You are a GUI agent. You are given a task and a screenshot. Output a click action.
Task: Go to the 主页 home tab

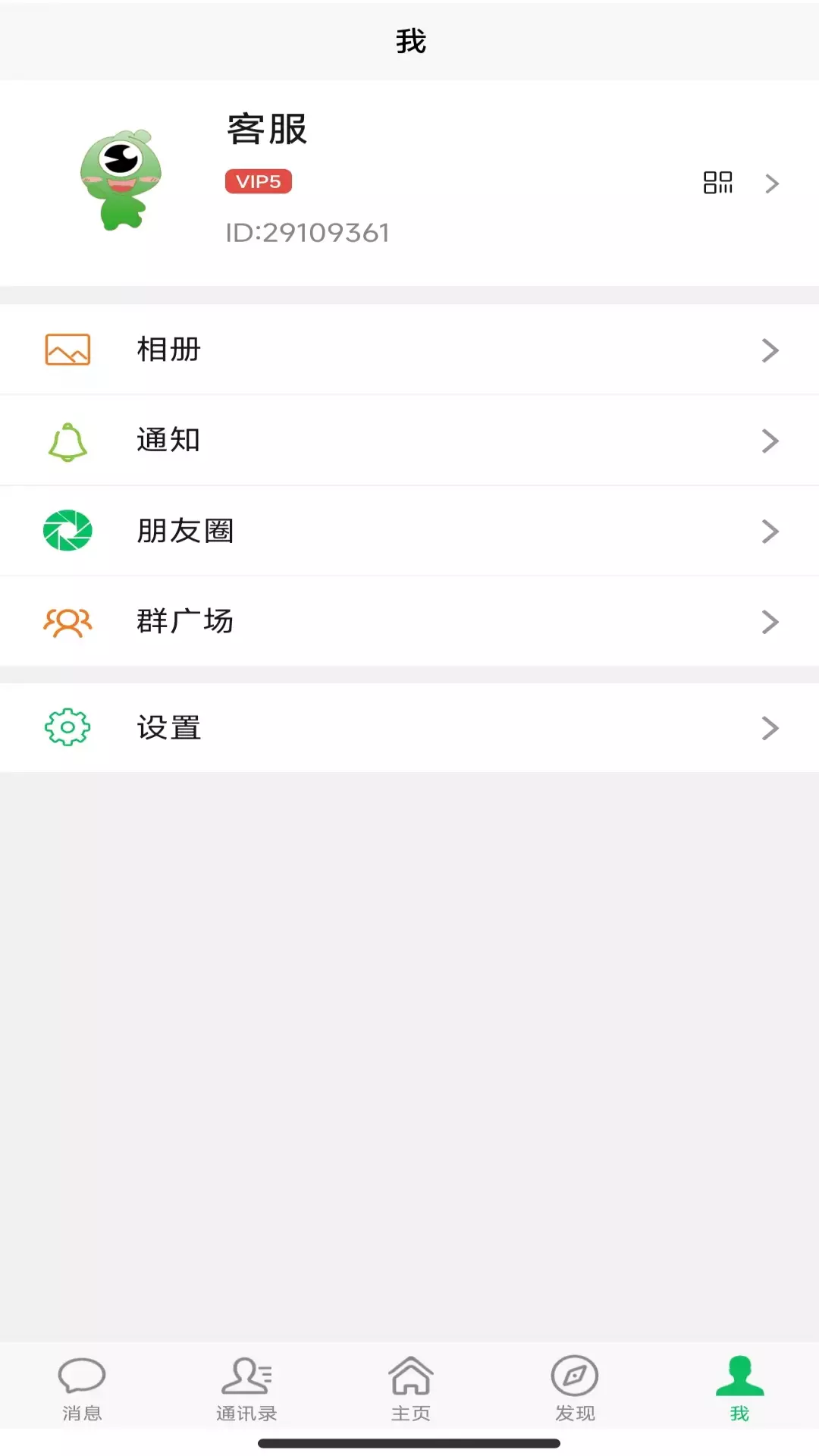click(x=410, y=1389)
